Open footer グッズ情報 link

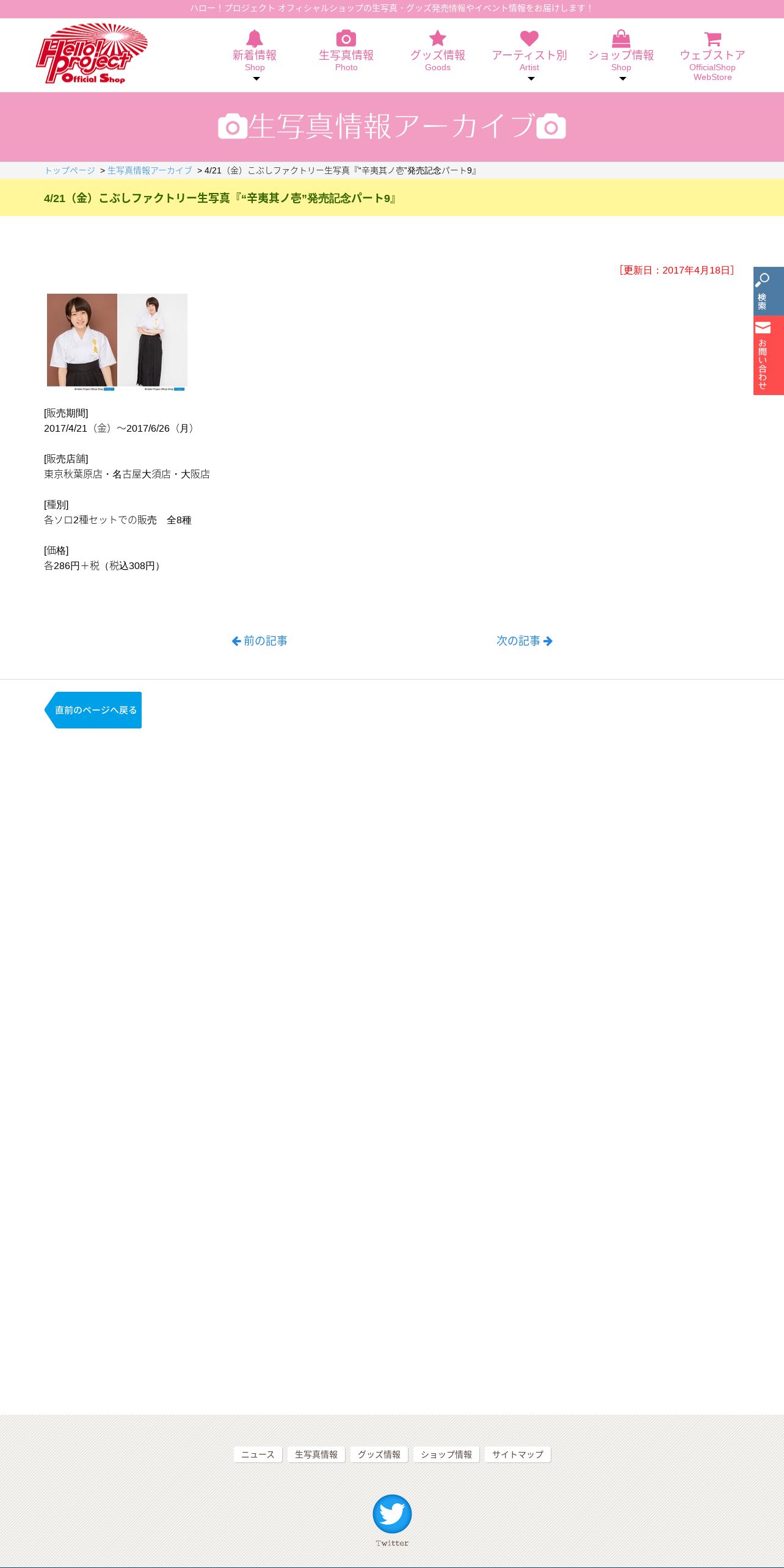coord(379,1454)
